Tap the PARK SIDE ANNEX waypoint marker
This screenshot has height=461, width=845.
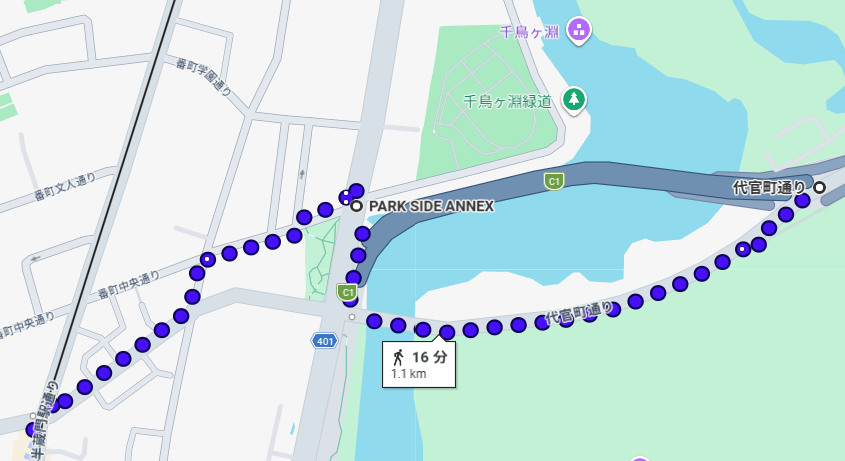pyautogui.click(x=357, y=206)
